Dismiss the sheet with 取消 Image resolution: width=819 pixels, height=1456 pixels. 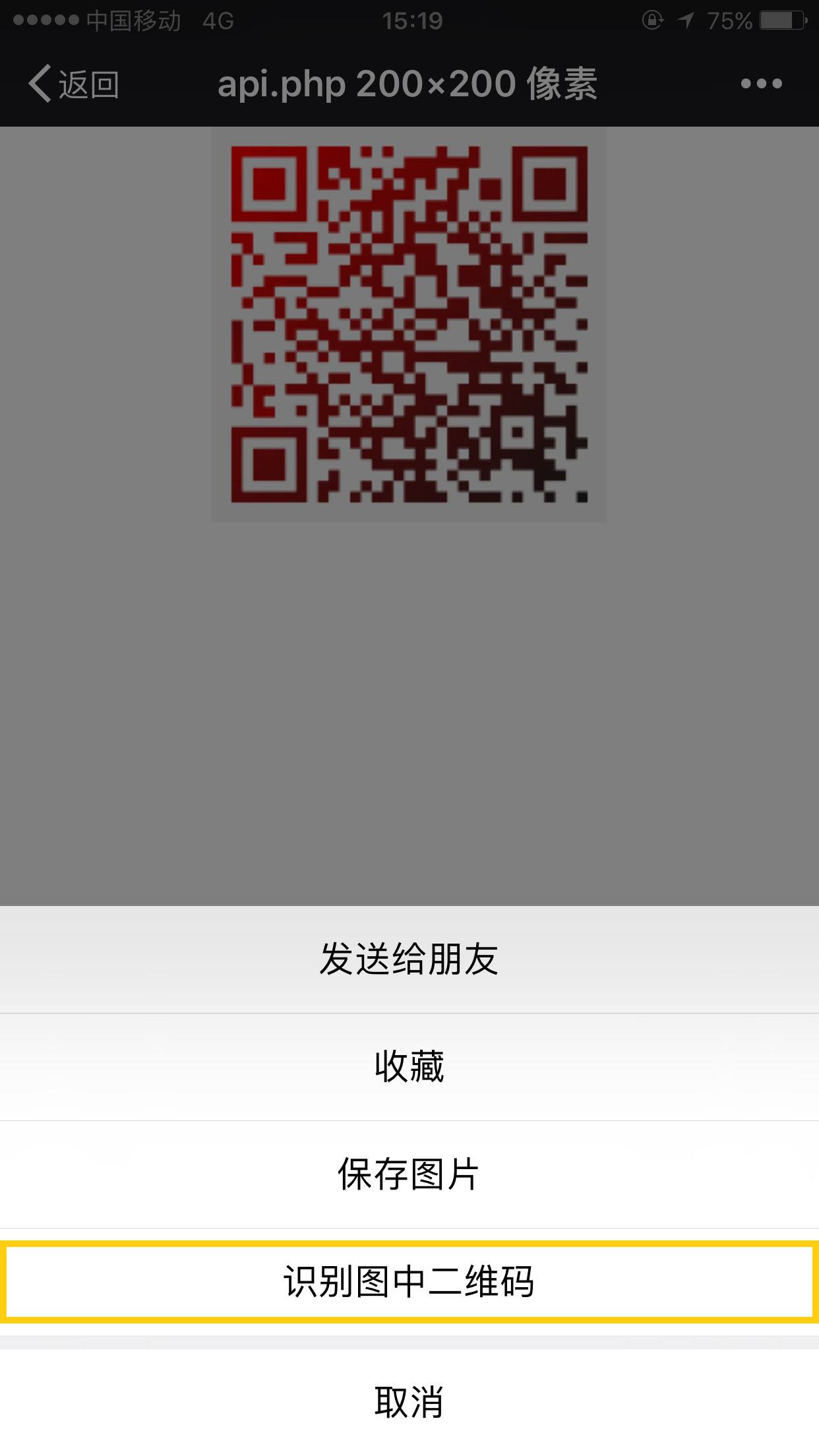pyautogui.click(x=409, y=1400)
